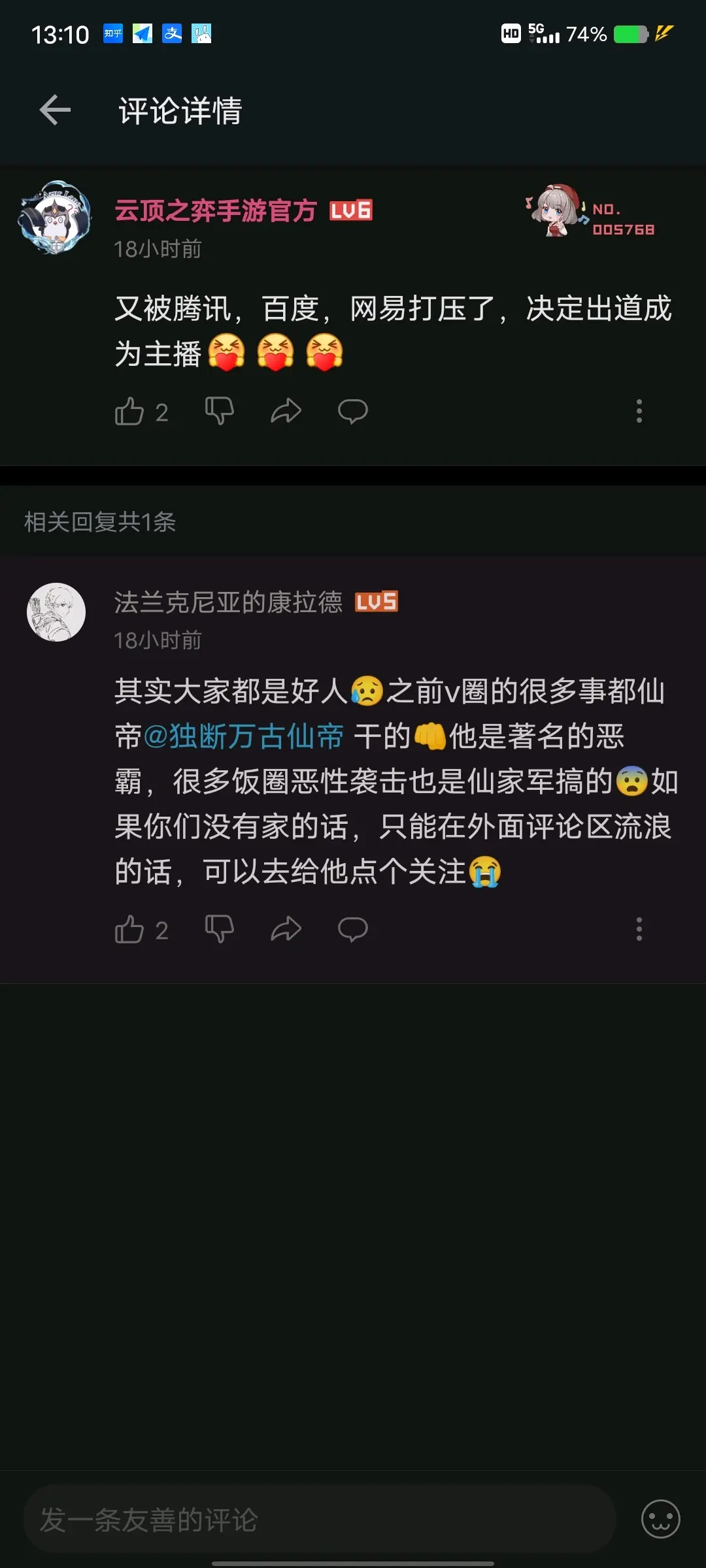The height and width of the screenshot is (1568, 706).
Task: Tap the 发一条友善的评论 input field
Action: click(x=319, y=1519)
